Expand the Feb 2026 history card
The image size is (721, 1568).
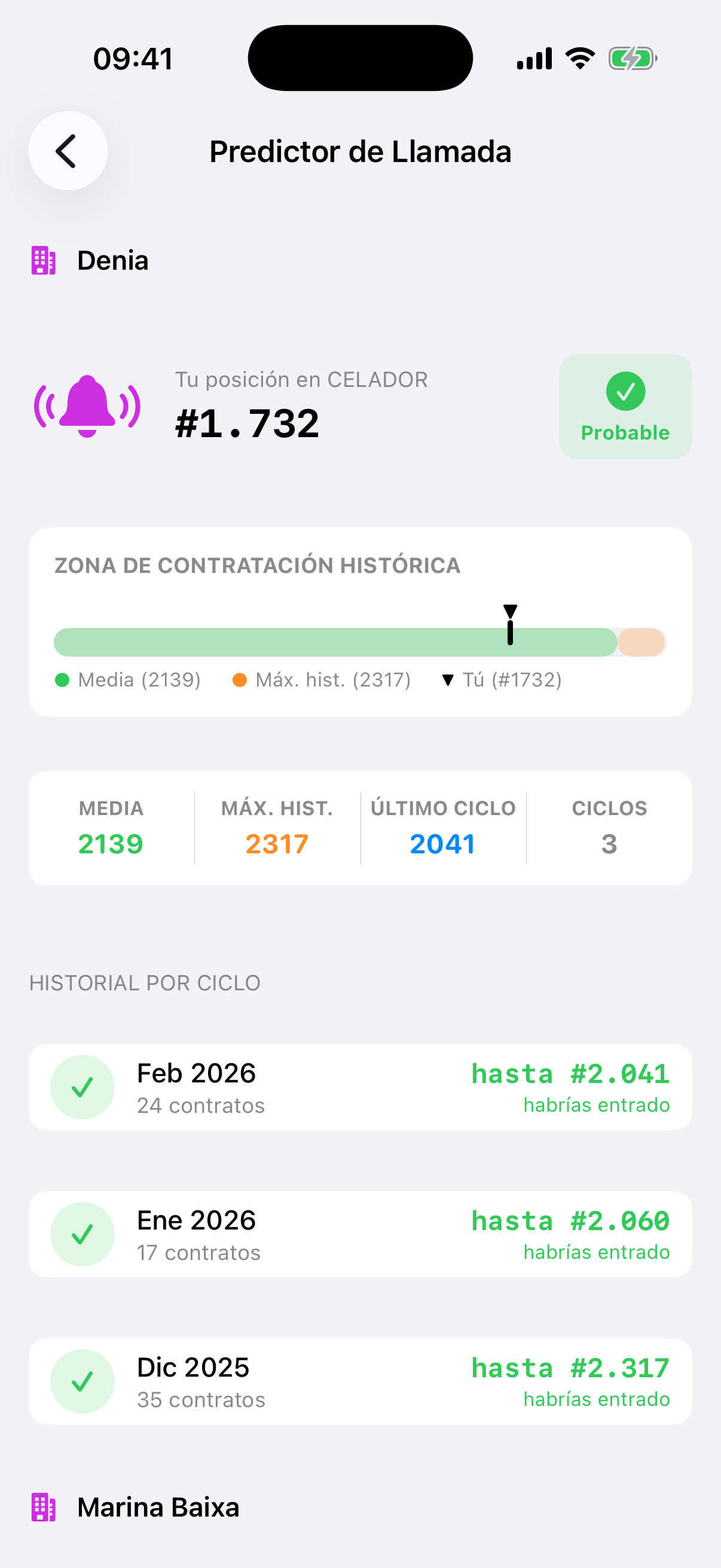click(x=360, y=1087)
